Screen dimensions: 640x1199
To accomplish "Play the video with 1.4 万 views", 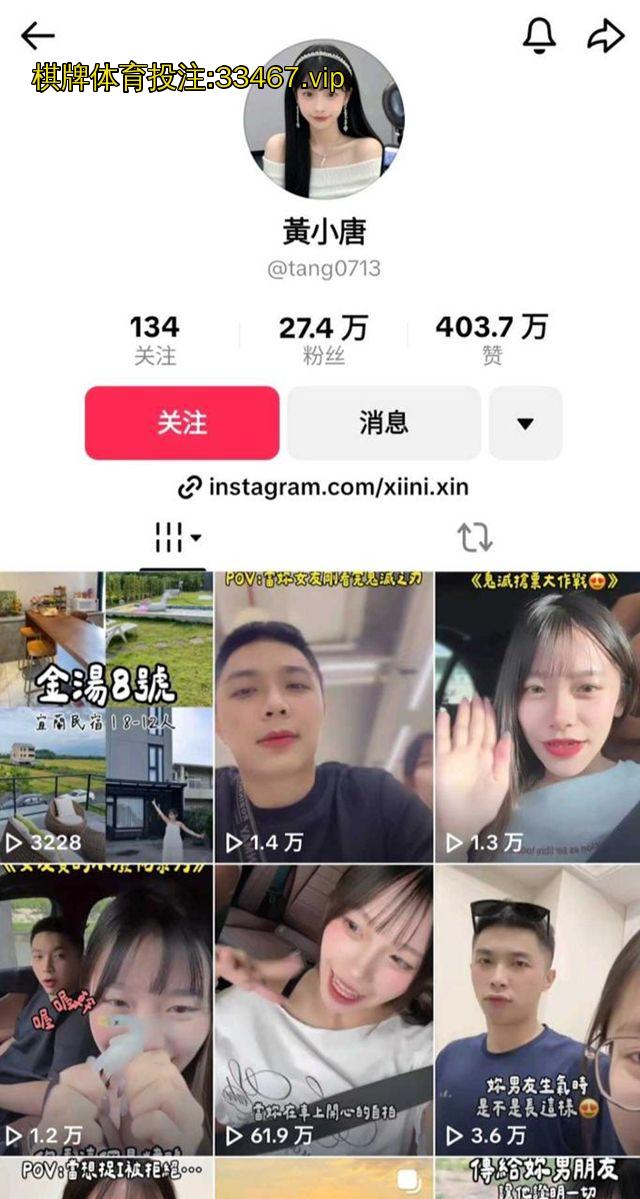I will 324,716.
